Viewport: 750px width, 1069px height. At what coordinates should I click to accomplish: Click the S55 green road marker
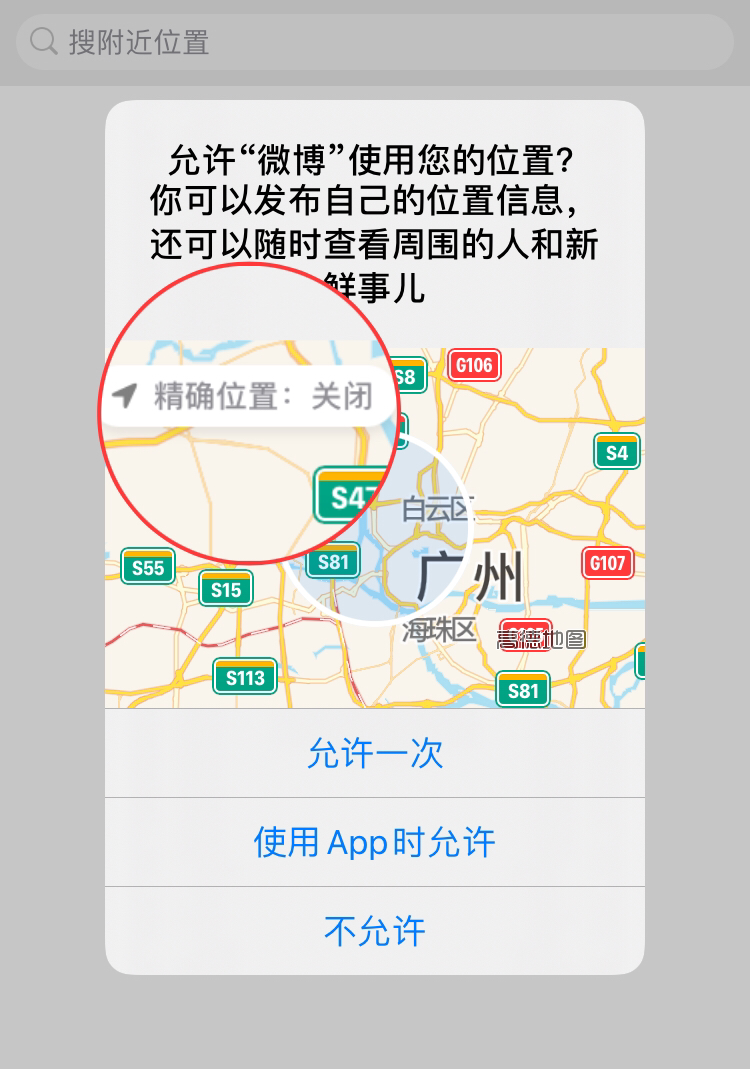point(147,567)
